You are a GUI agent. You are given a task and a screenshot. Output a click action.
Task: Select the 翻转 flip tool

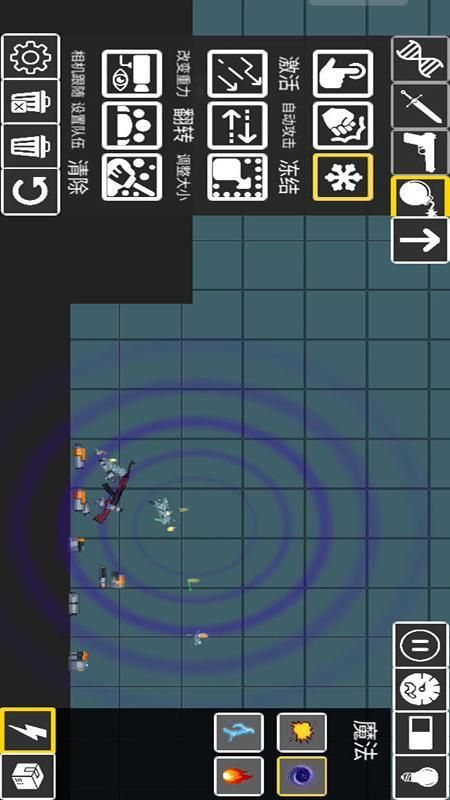click(237, 126)
